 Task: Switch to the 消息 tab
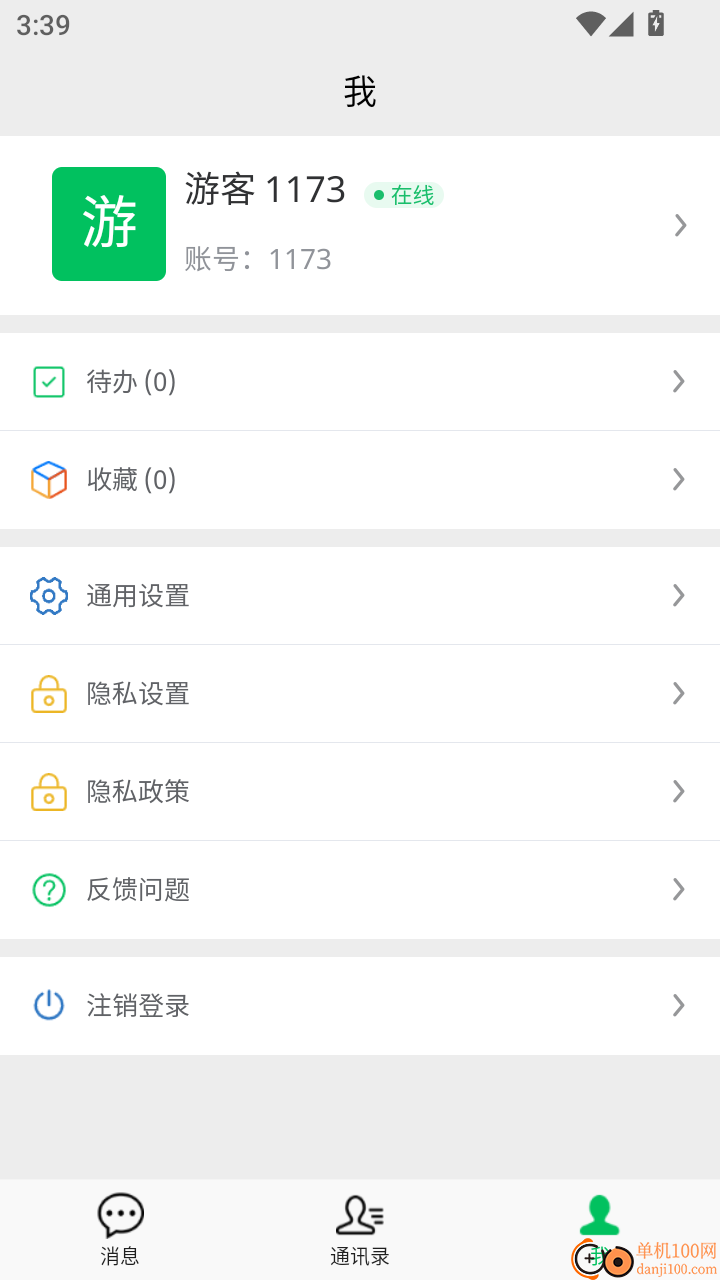coord(120,1230)
